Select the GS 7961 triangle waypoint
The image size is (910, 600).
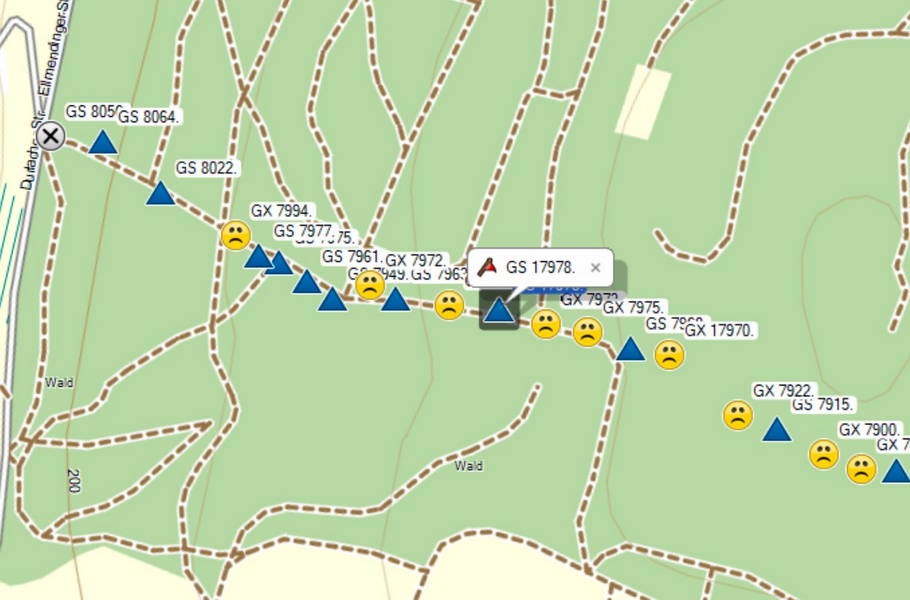[306, 282]
